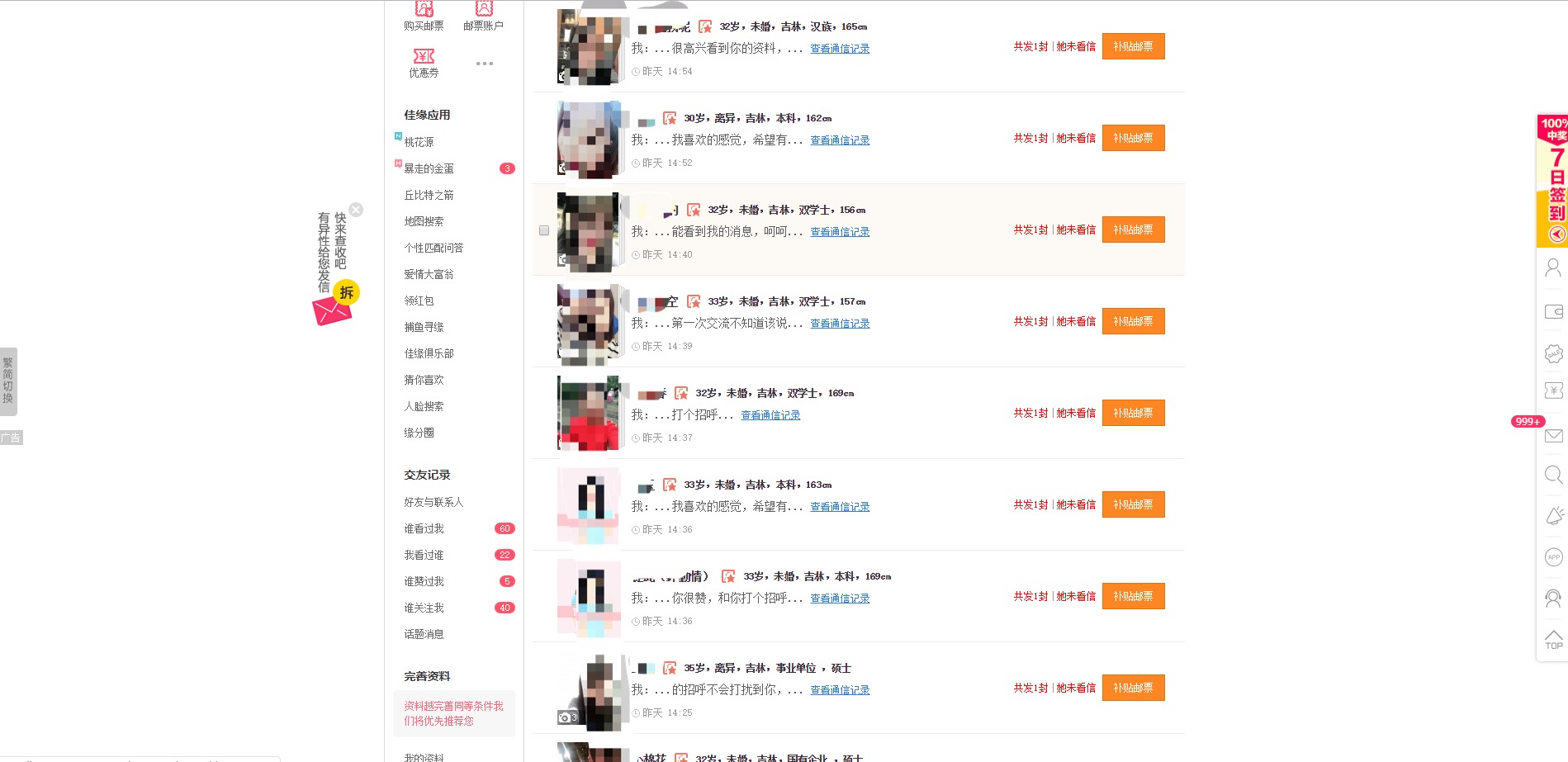Open 我看过谁 list
1568x762 pixels.
(x=424, y=555)
